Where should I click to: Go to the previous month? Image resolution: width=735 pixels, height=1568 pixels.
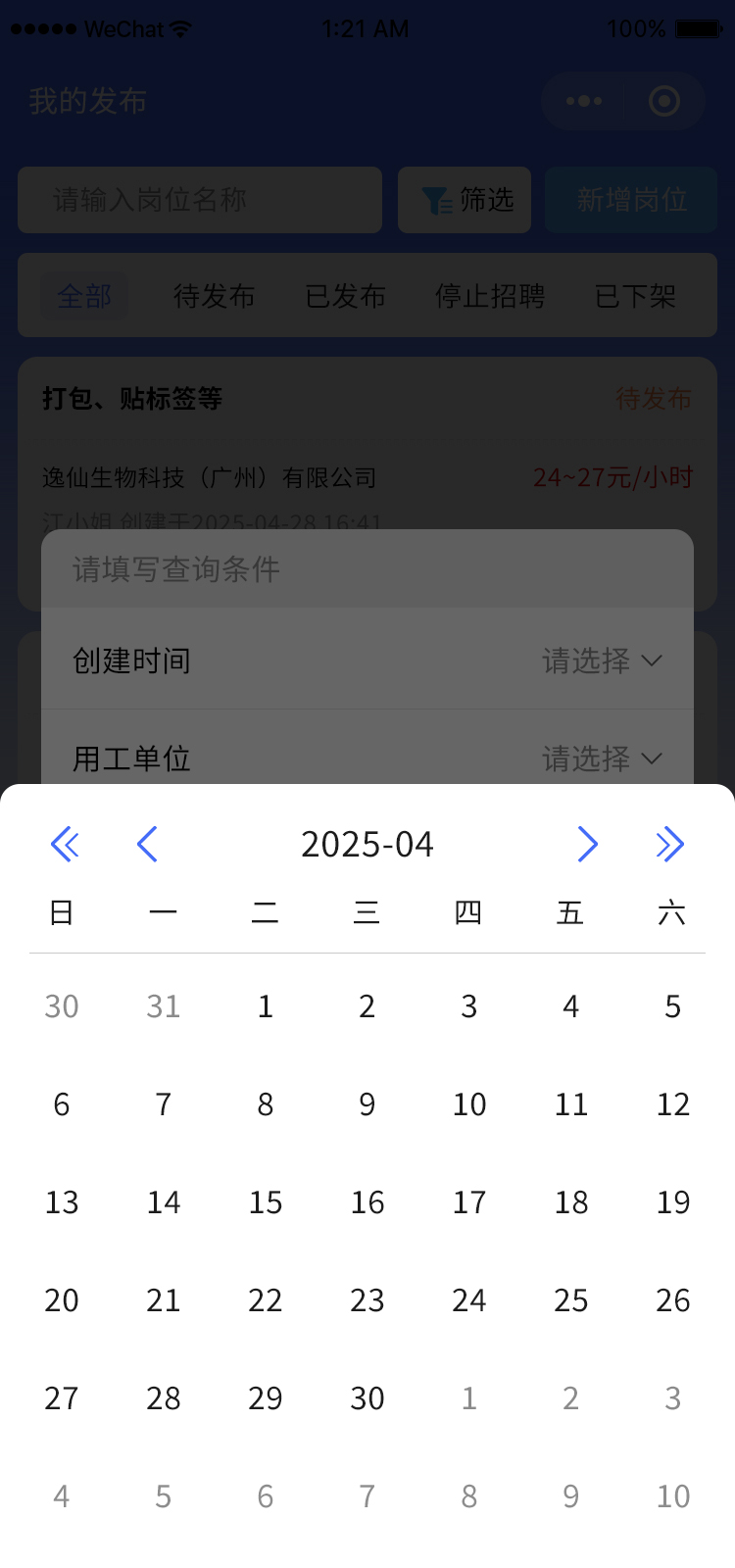coord(147,844)
